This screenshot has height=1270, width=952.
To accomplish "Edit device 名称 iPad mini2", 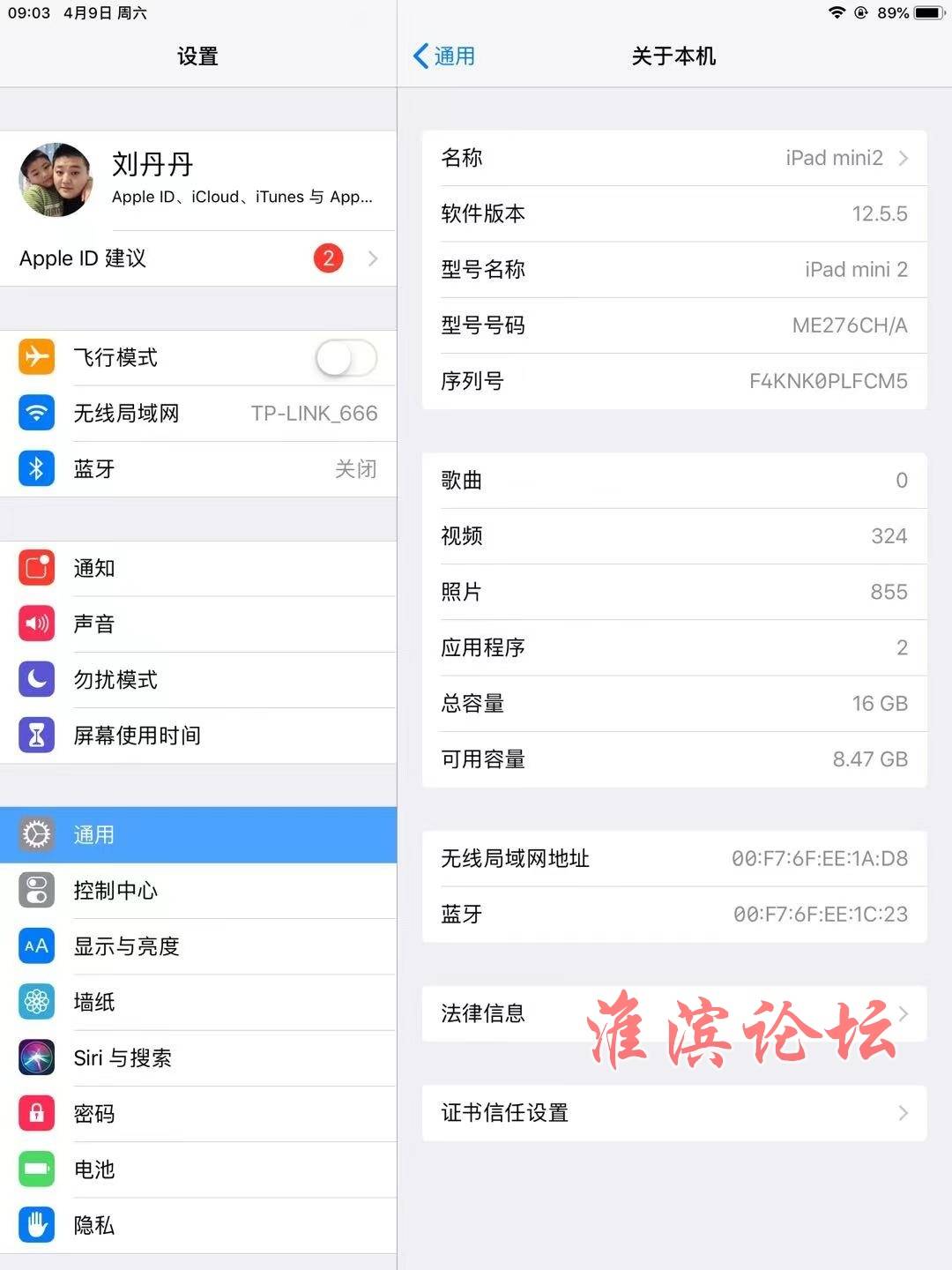I will coord(674,158).
